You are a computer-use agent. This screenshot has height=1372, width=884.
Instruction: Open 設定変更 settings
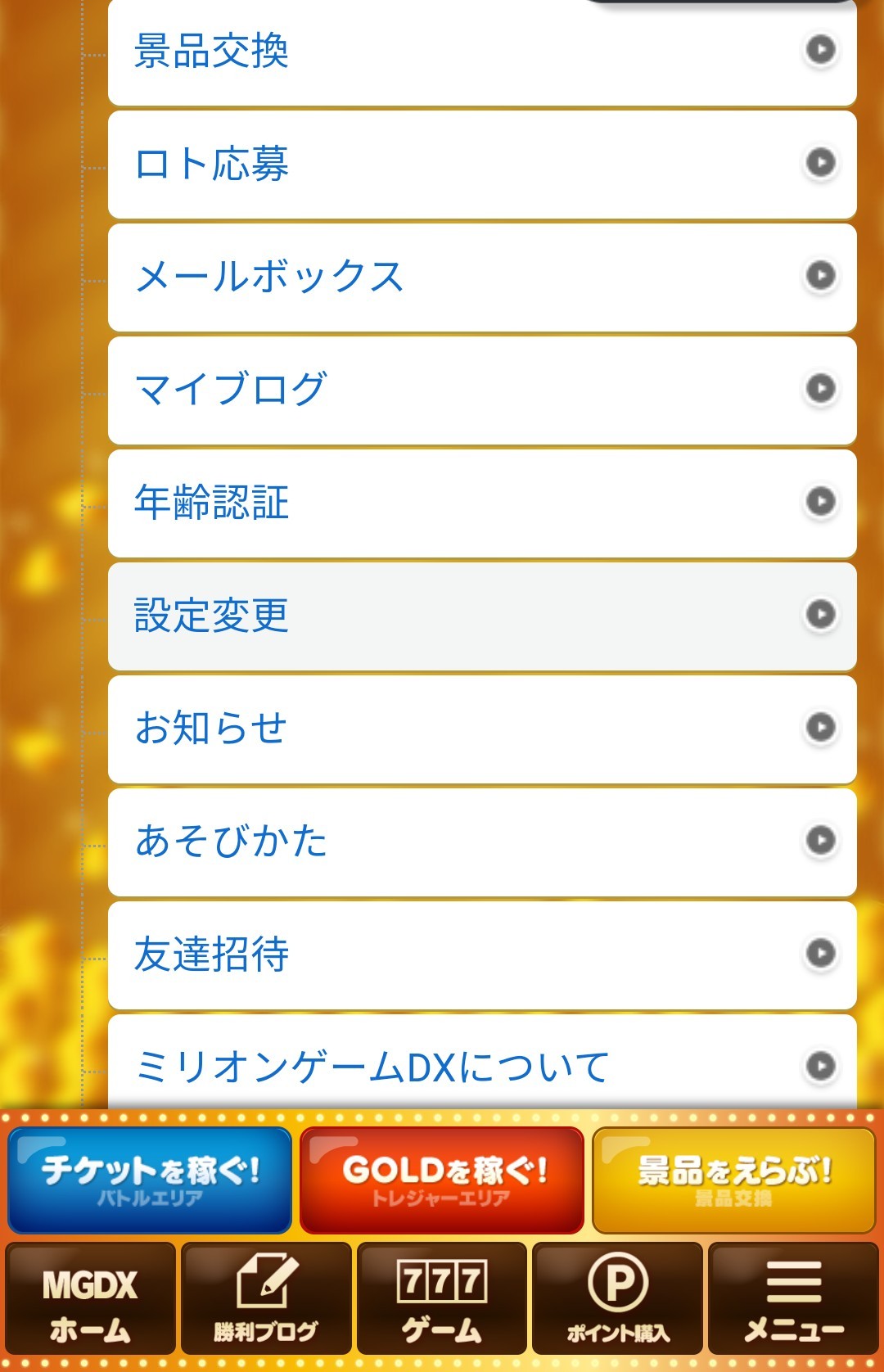coord(481,616)
